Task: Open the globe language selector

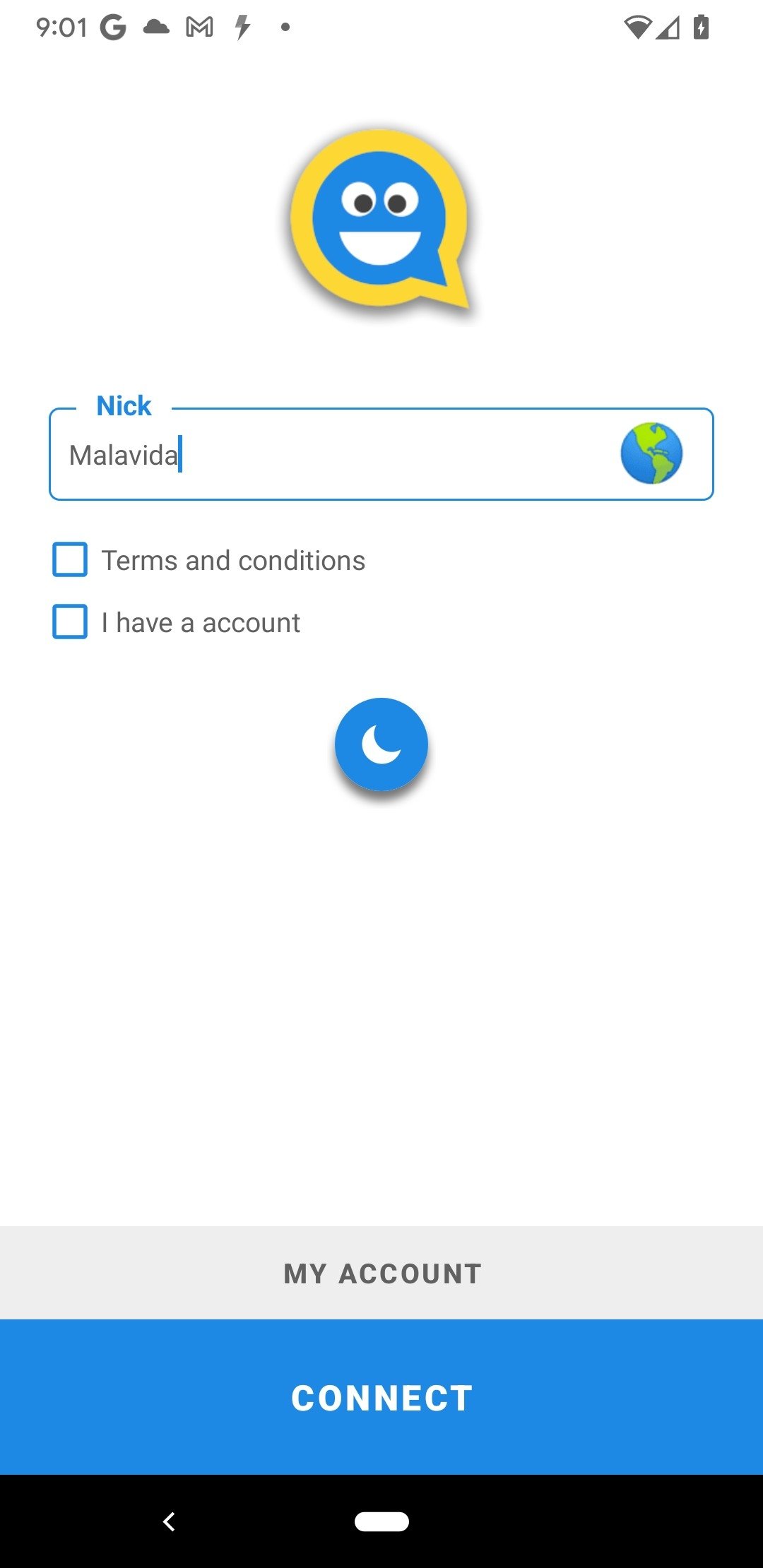Action: [651, 453]
